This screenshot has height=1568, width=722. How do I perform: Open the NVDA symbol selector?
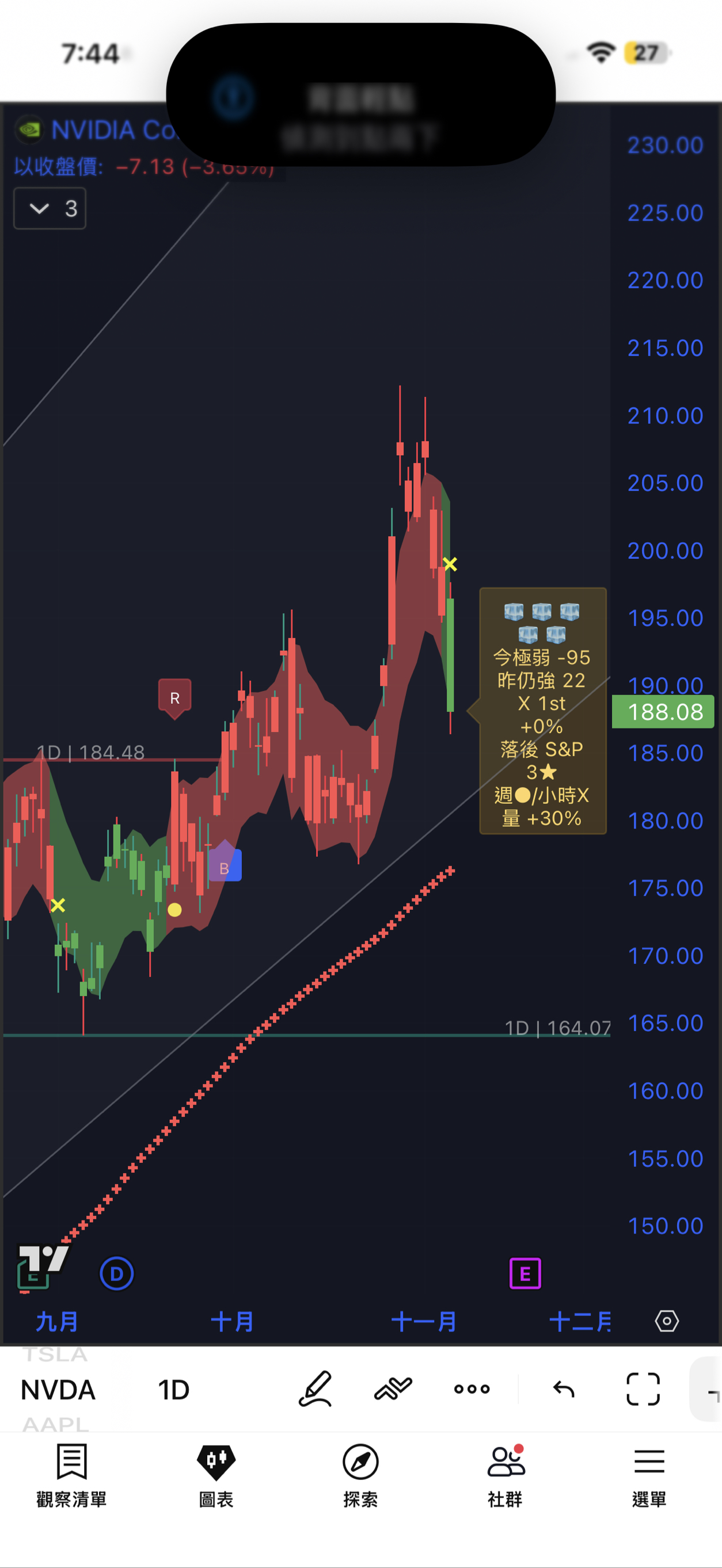pos(58,1390)
